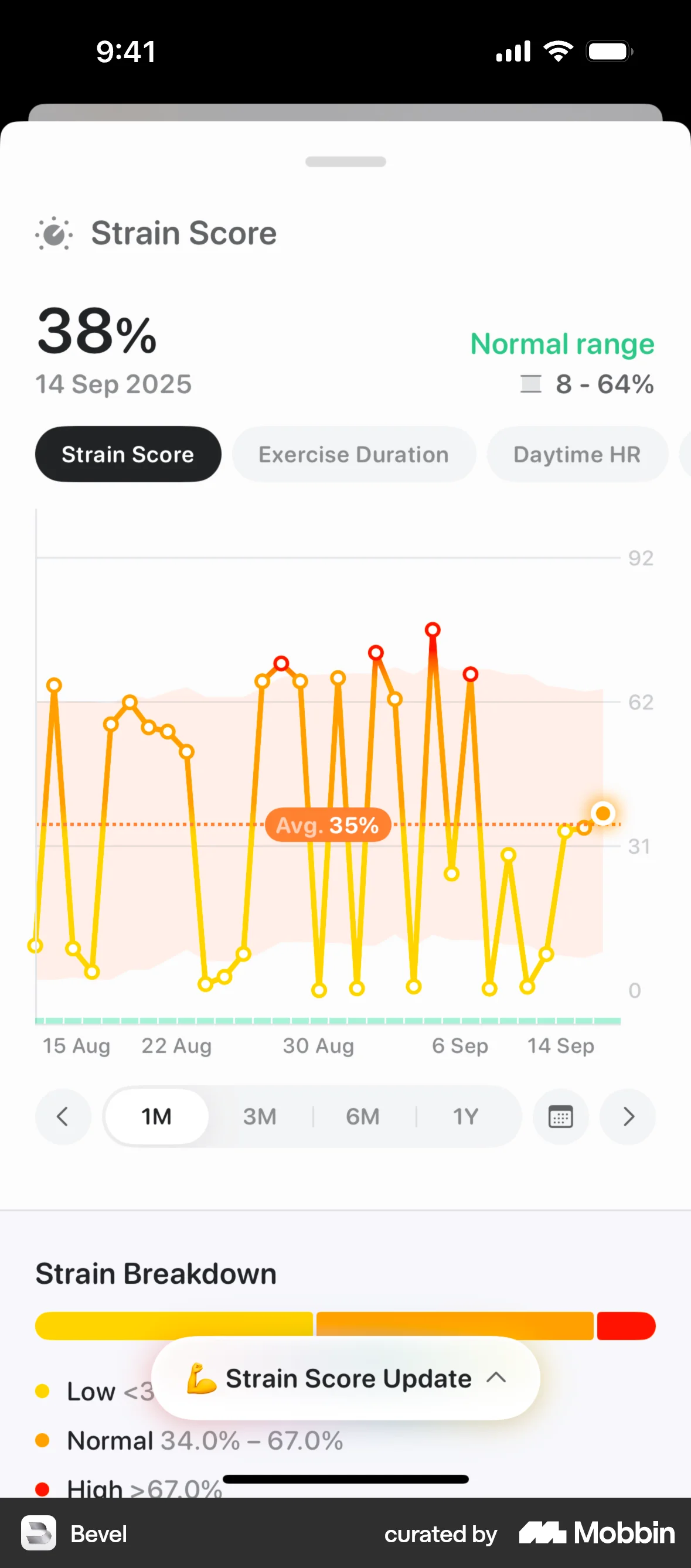Screen dimensions: 691x1568
Task: Select the 1Y time range
Action: click(x=465, y=1116)
